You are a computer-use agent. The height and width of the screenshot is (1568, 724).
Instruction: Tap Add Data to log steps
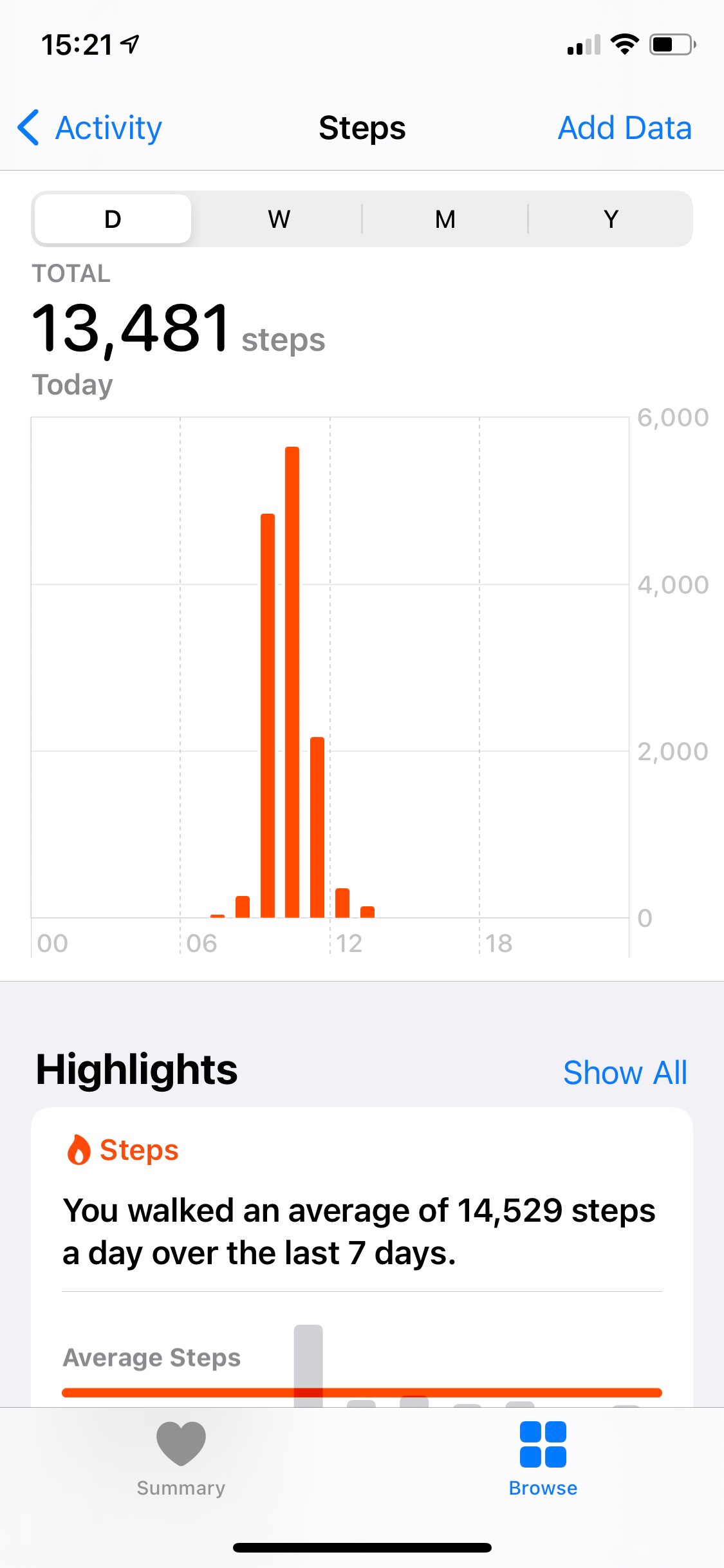pyautogui.click(x=624, y=128)
